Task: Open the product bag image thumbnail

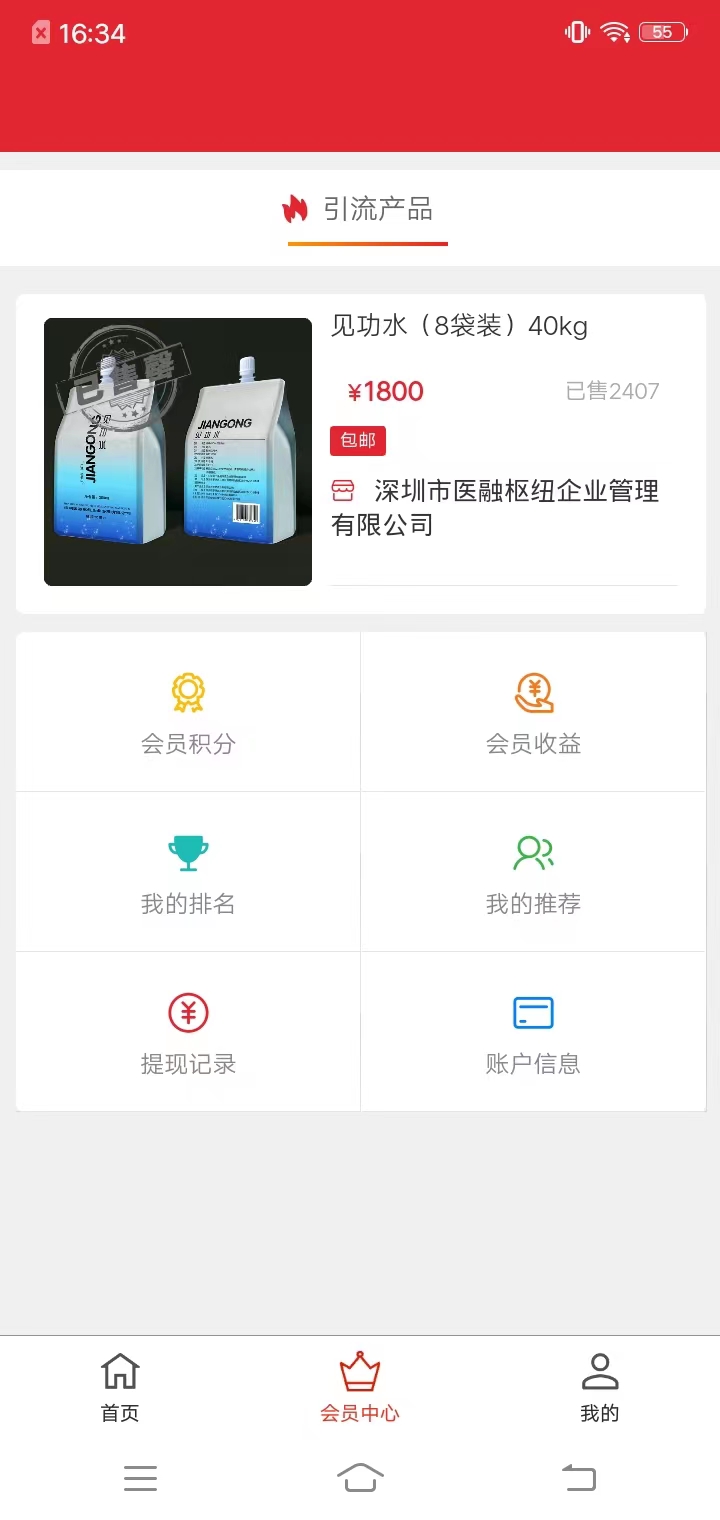Action: coord(177,451)
